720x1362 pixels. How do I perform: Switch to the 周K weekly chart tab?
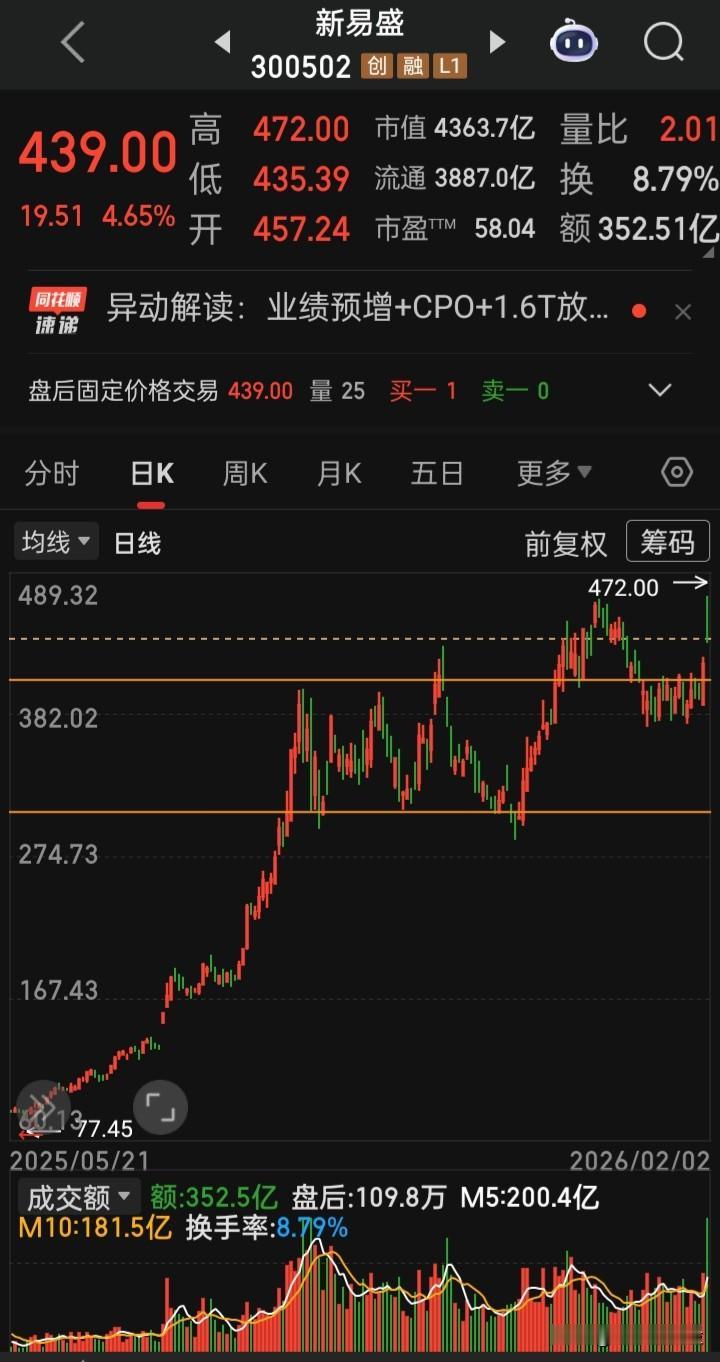[244, 473]
